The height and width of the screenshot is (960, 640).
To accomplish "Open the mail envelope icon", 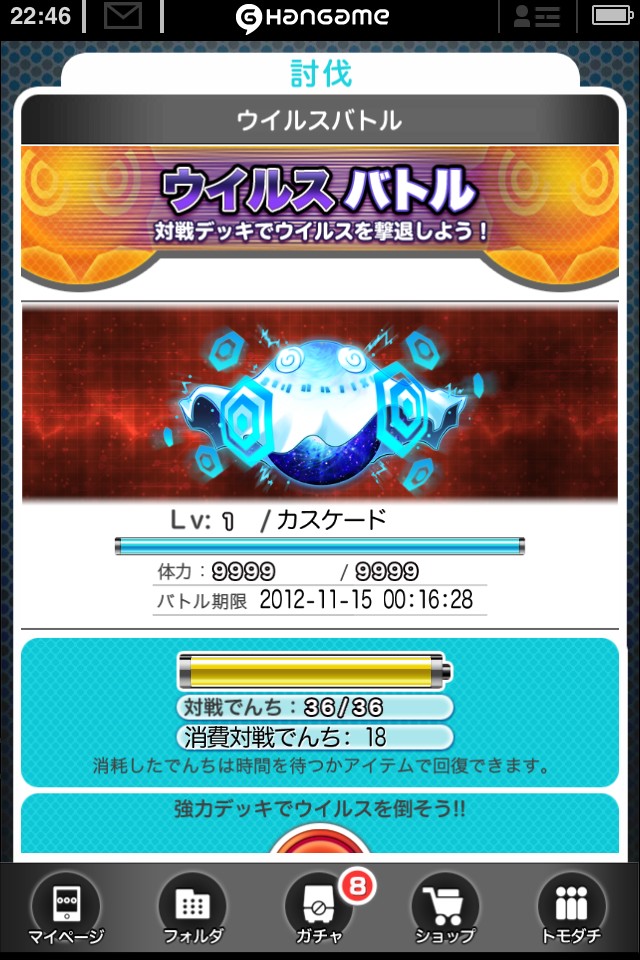I will tap(123, 17).
